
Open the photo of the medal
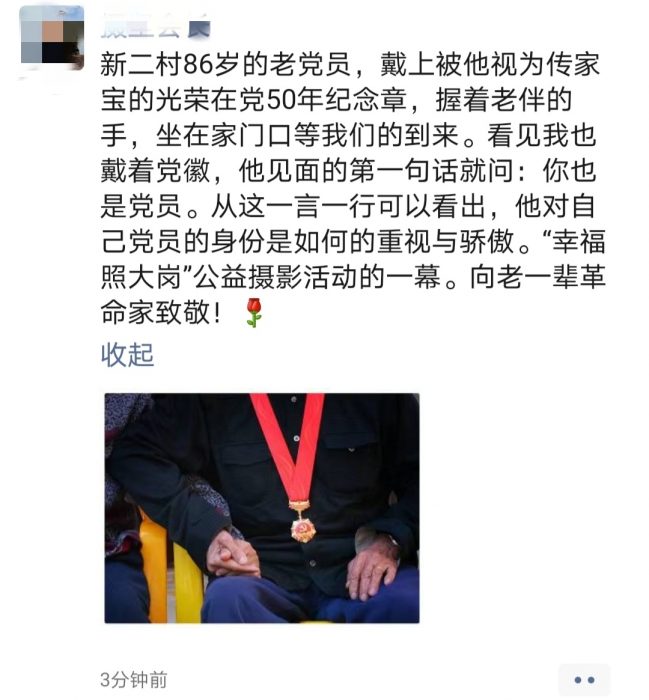point(261,508)
